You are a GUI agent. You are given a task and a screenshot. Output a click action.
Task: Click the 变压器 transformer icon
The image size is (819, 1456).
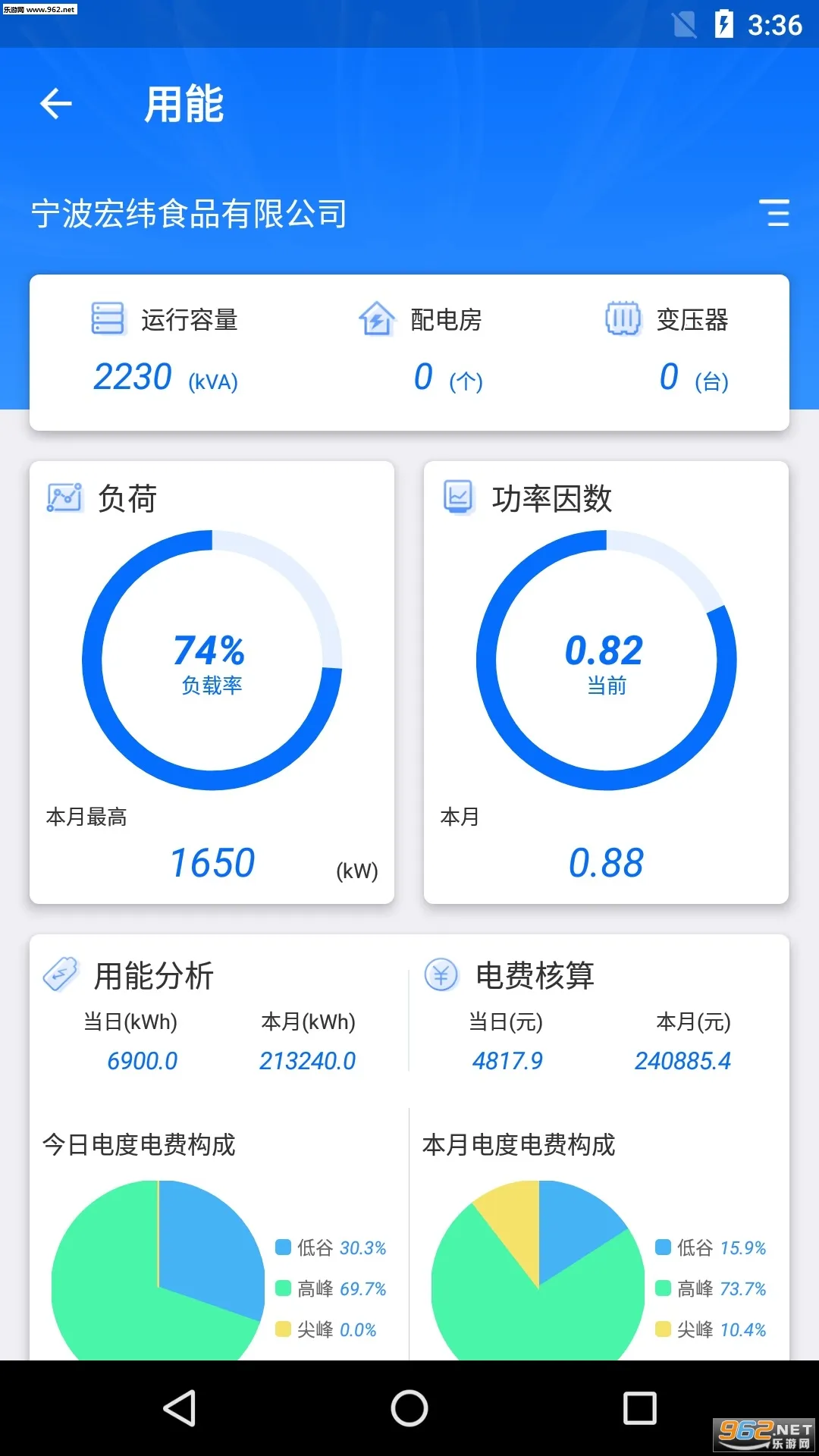click(622, 320)
